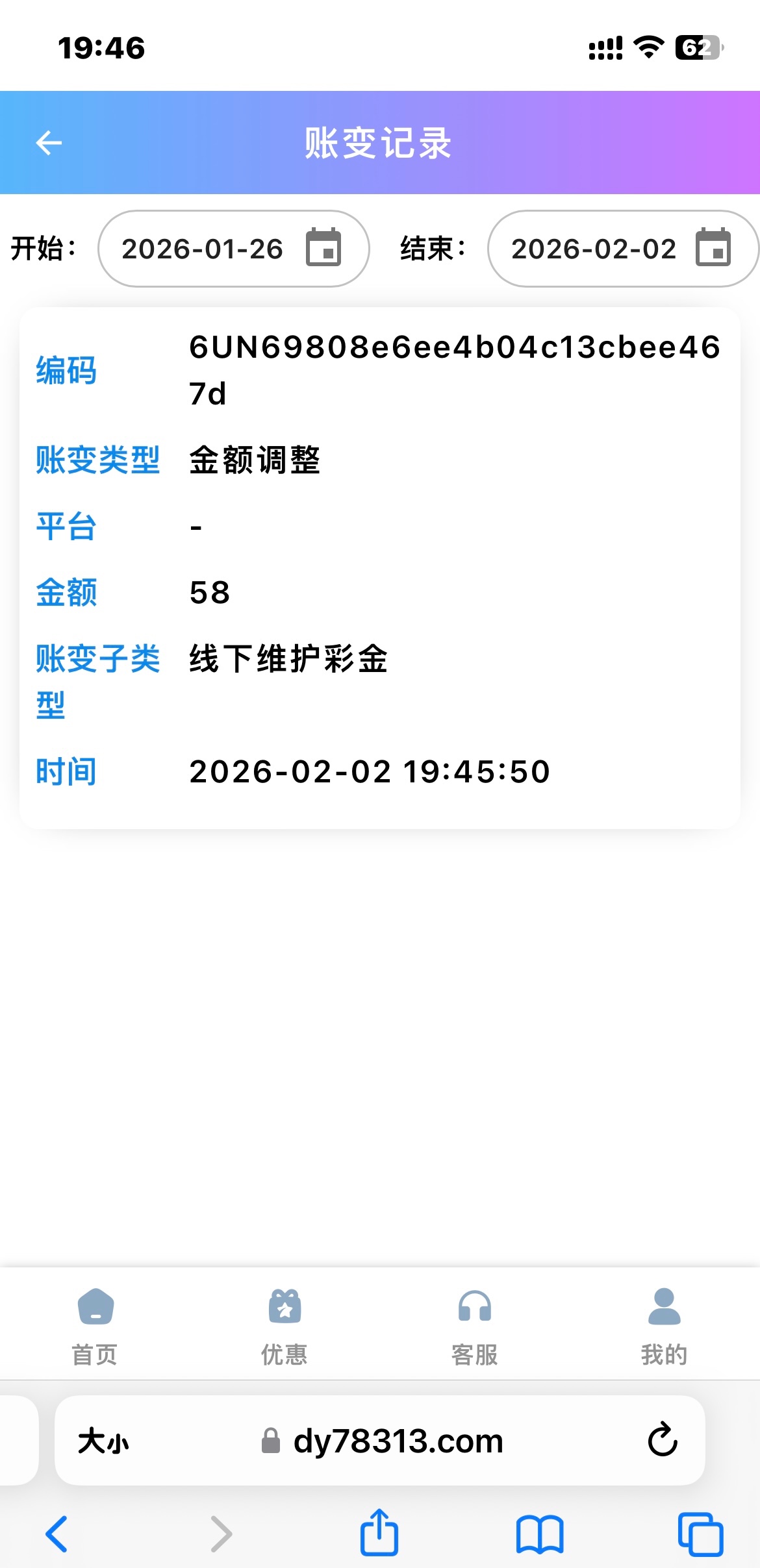
Task: Open the 大小 text size menu
Action: pyautogui.click(x=103, y=1441)
